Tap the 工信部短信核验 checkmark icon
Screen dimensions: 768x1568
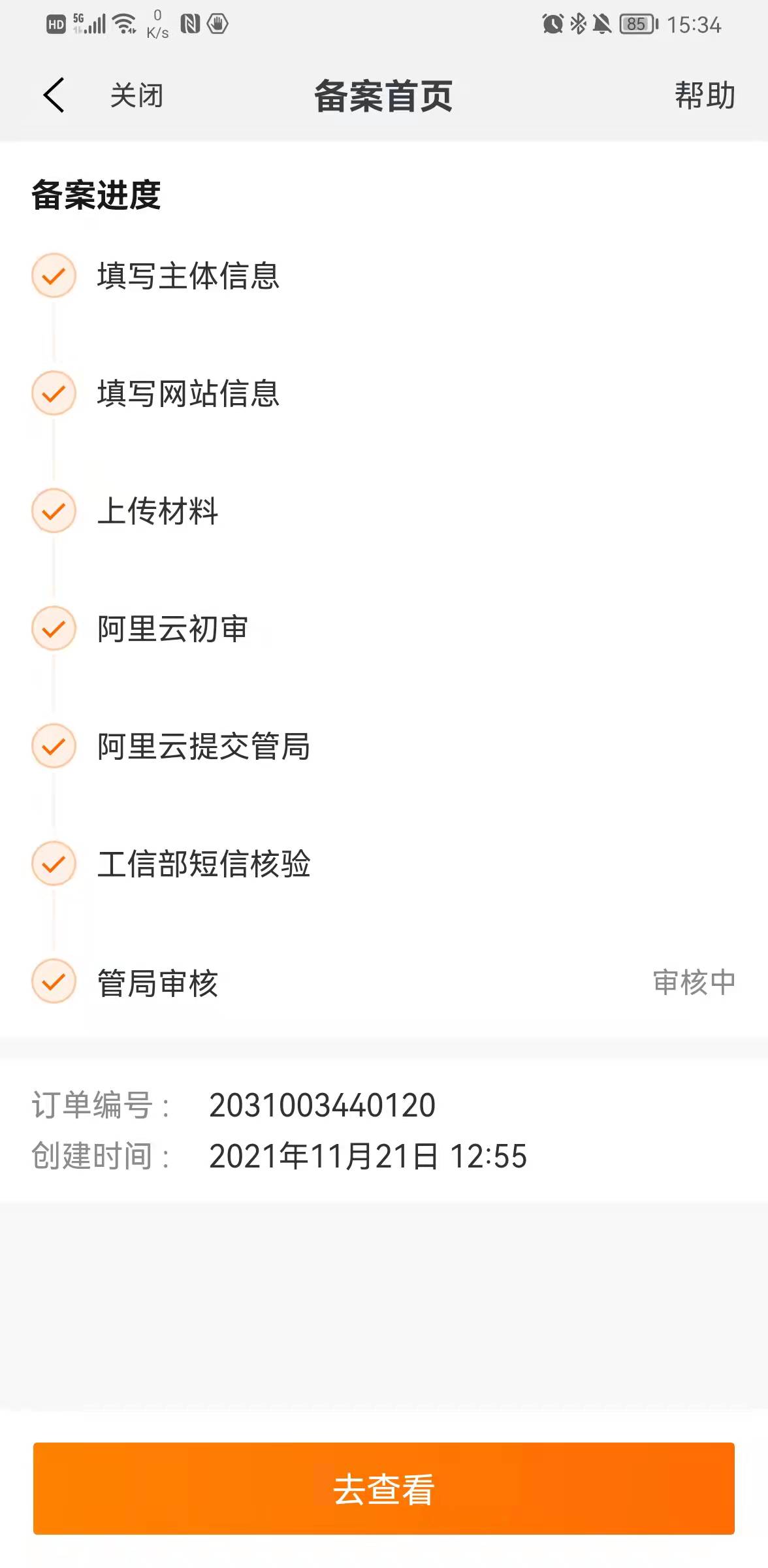(54, 864)
